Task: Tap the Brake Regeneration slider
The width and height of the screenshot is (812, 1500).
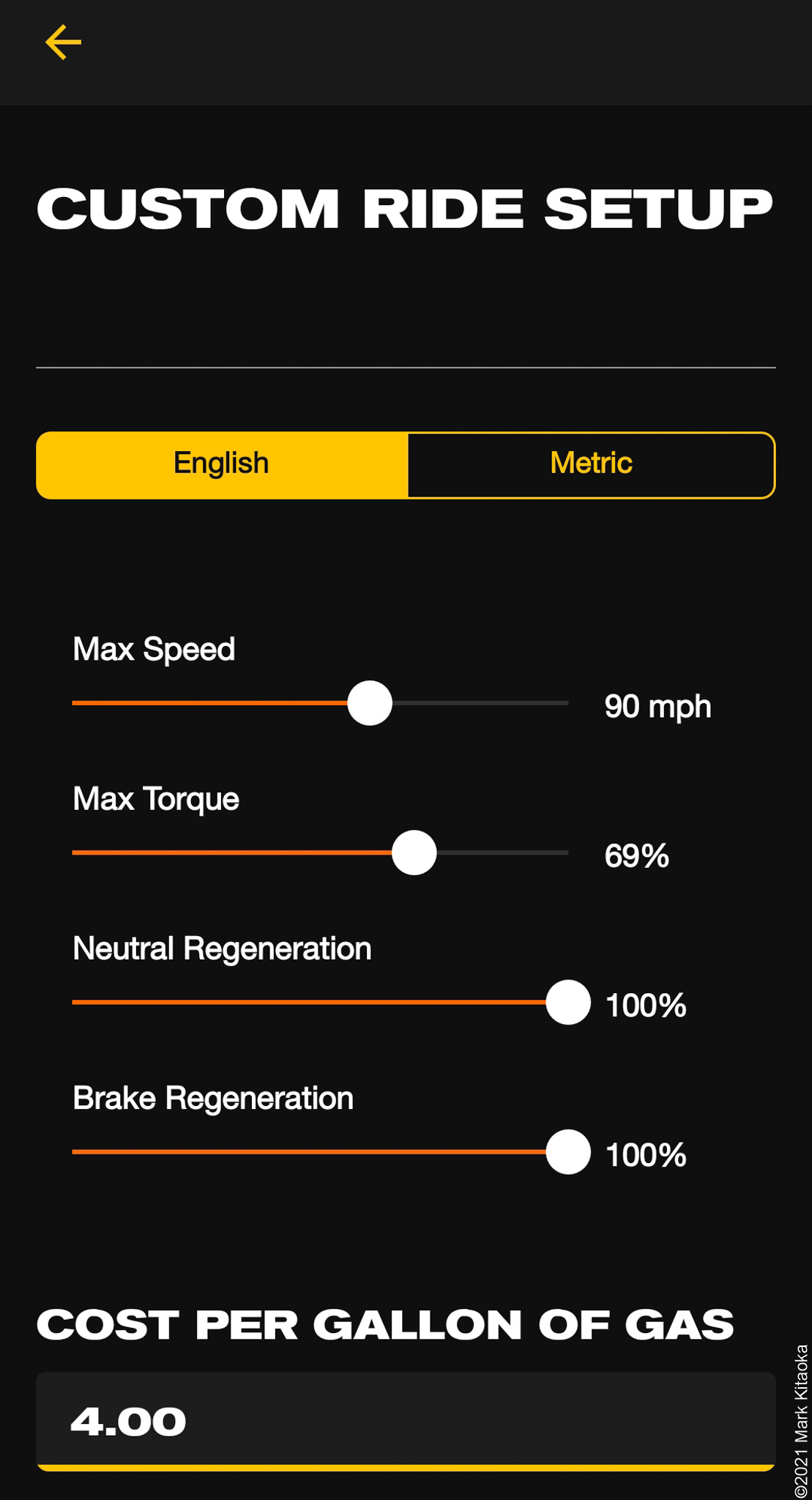Action: coord(331,1151)
